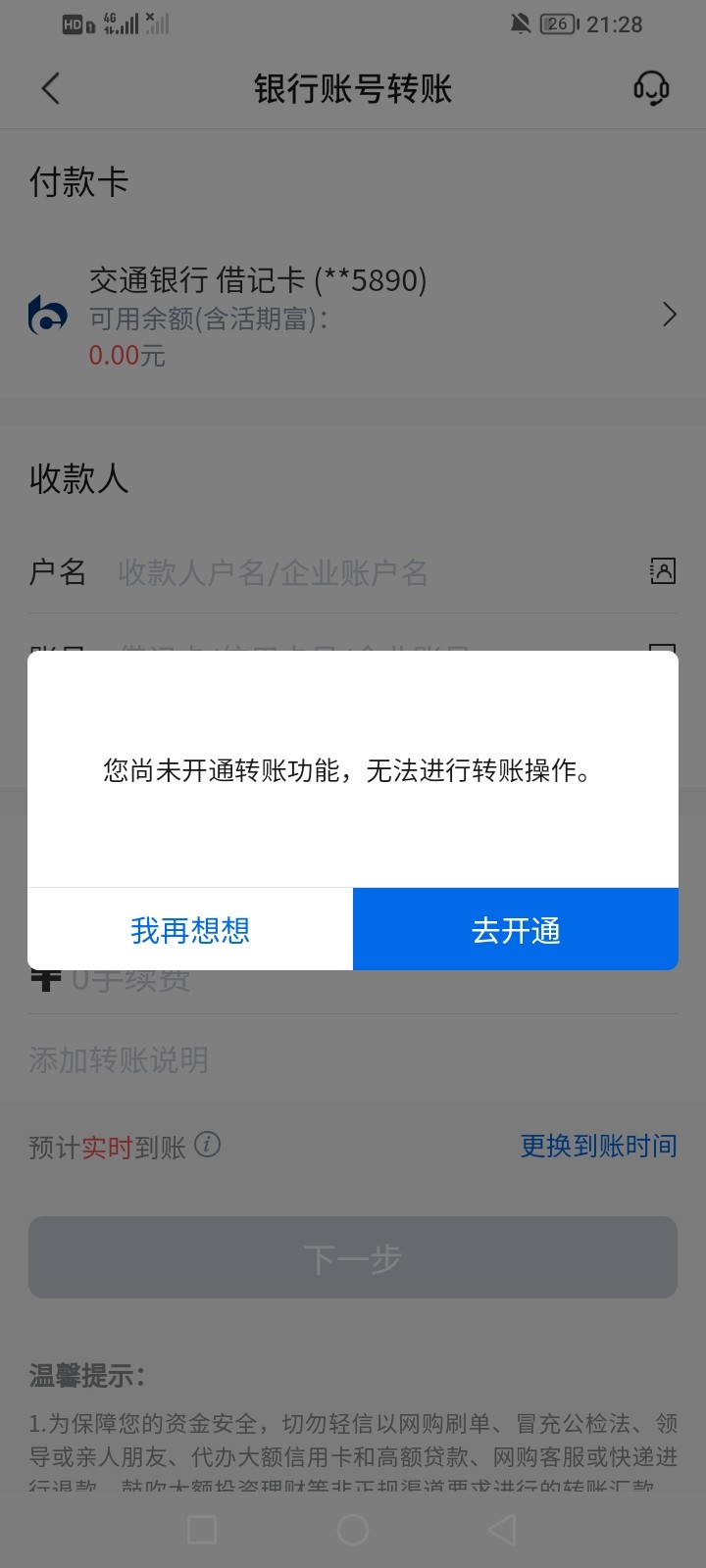This screenshot has height=1568, width=706.
Task: Tap the 下一步 button
Action: [353, 1257]
